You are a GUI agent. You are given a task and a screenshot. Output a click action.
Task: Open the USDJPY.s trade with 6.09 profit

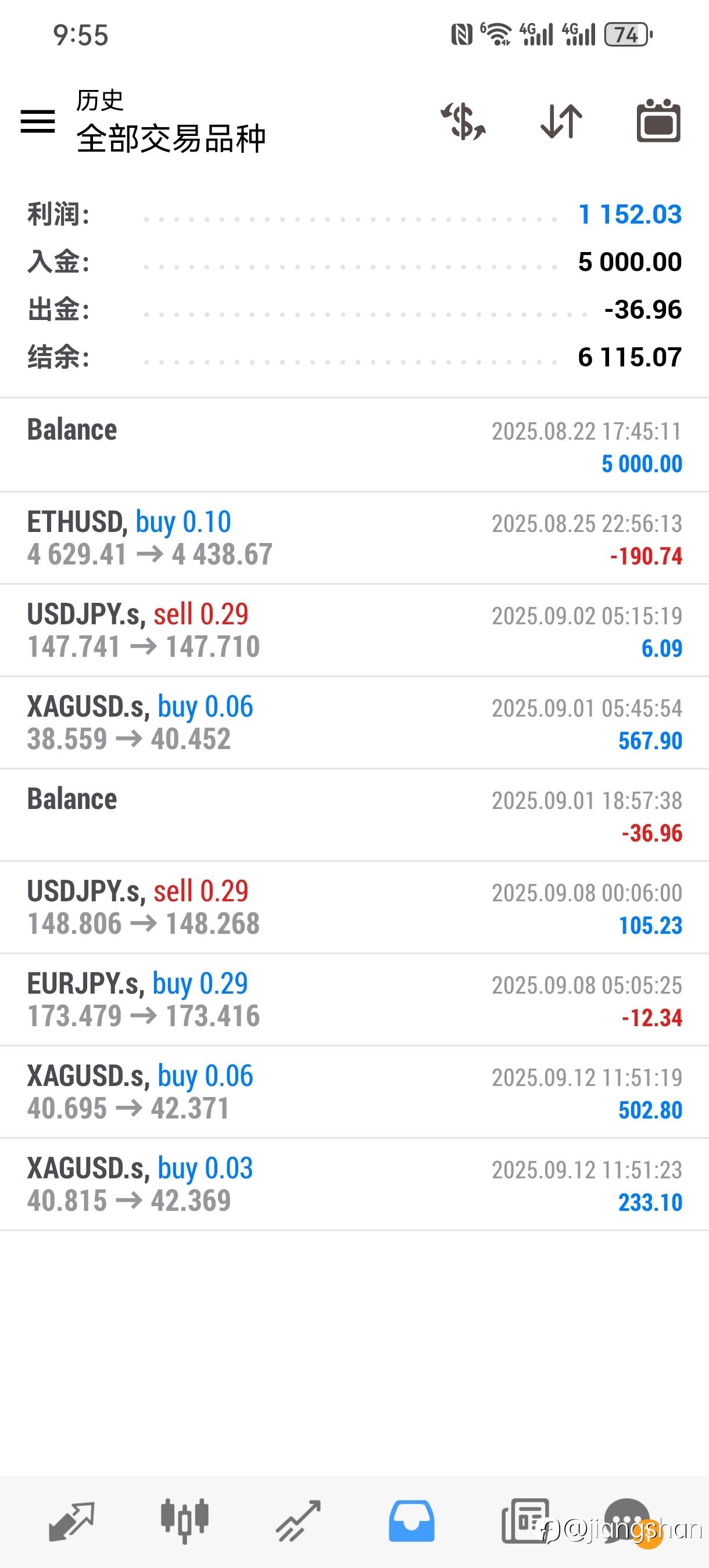coord(354,631)
